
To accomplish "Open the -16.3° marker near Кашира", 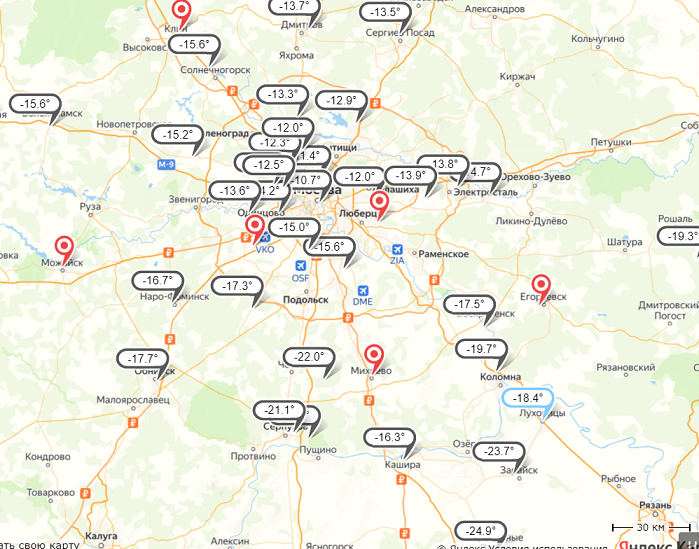I will pos(389,438).
